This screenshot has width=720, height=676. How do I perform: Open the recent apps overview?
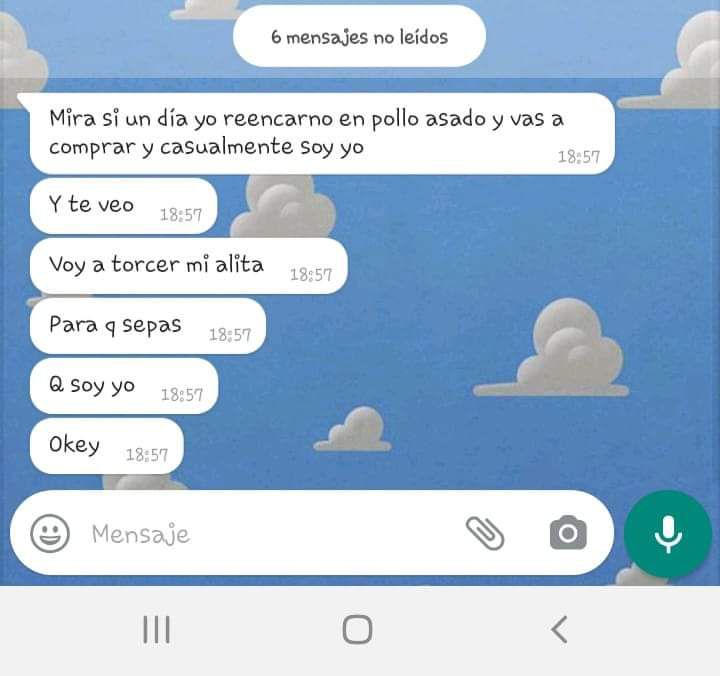(156, 629)
